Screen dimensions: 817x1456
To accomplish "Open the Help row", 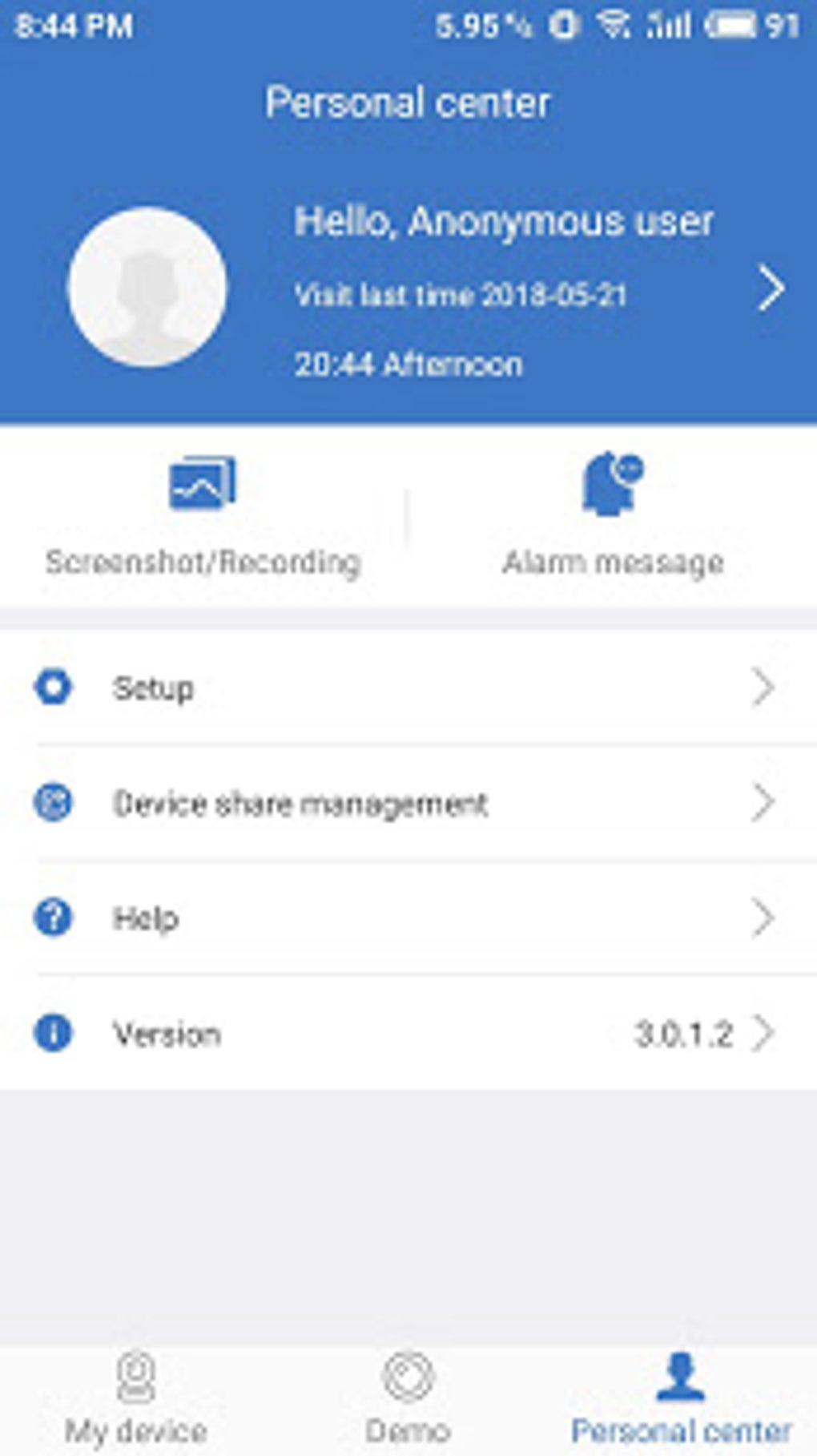I will click(x=408, y=918).
